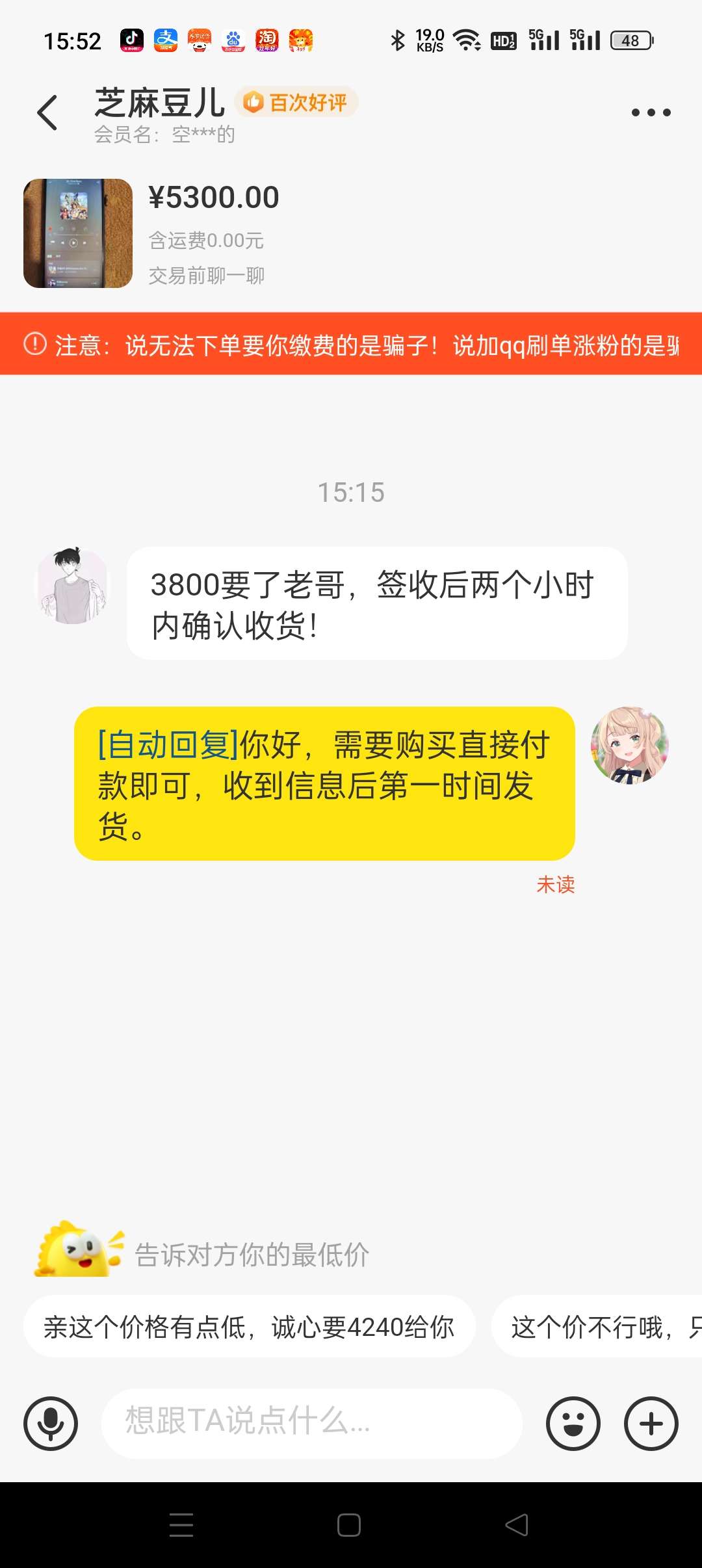Open the plus attachment options
Viewport: 702px width, 1568px height.
click(x=651, y=1423)
